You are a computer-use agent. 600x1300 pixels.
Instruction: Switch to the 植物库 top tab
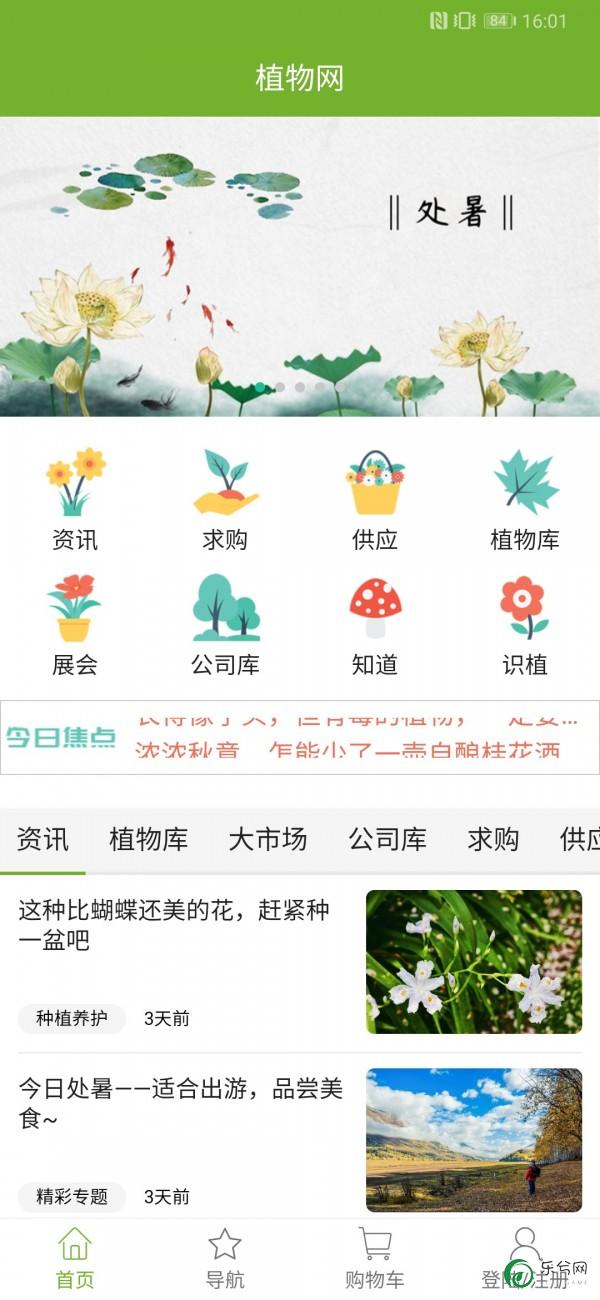148,839
